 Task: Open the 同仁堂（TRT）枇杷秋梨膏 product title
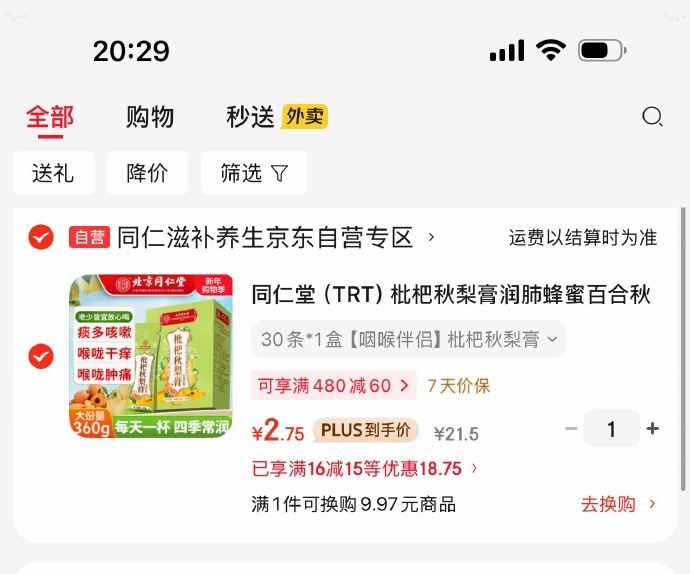click(451, 294)
